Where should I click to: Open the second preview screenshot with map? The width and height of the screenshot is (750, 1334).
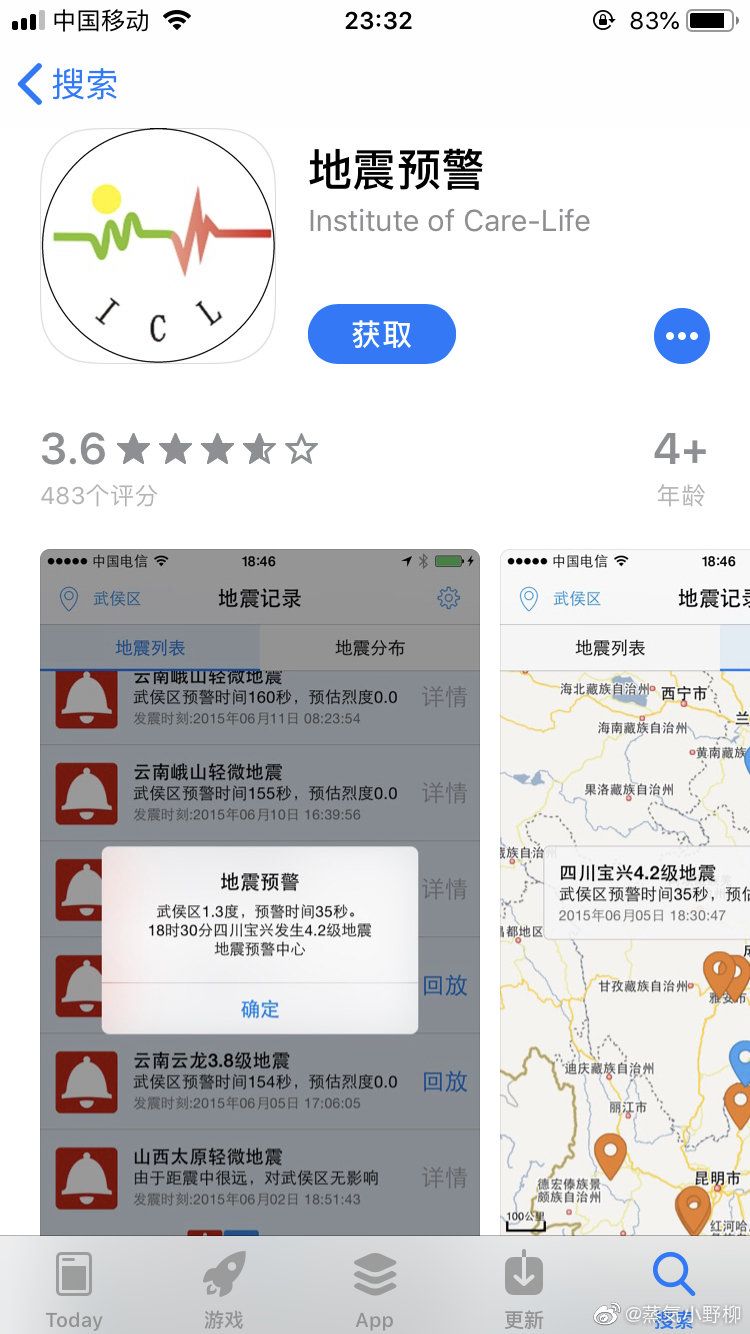click(x=625, y=890)
